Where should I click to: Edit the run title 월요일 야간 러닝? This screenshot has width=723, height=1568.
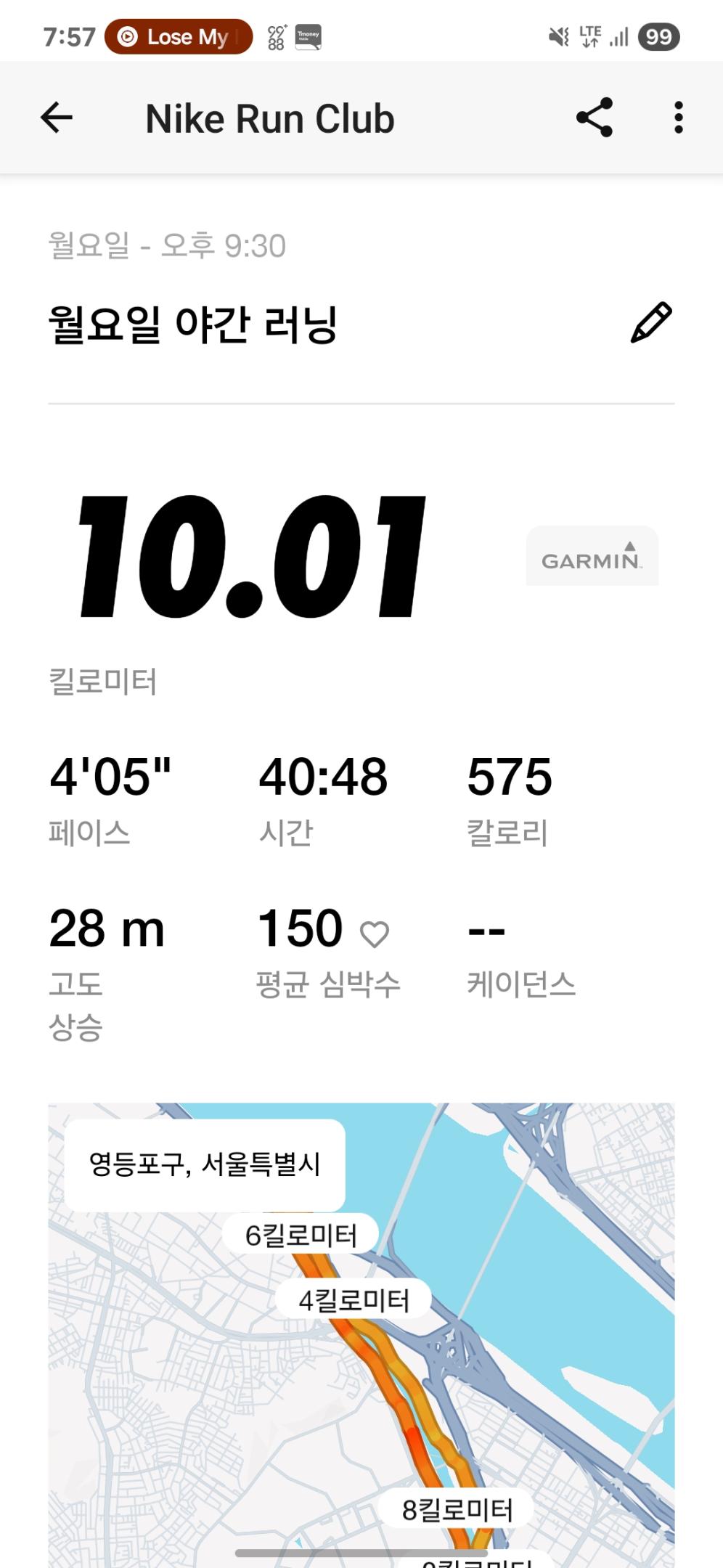click(651, 322)
